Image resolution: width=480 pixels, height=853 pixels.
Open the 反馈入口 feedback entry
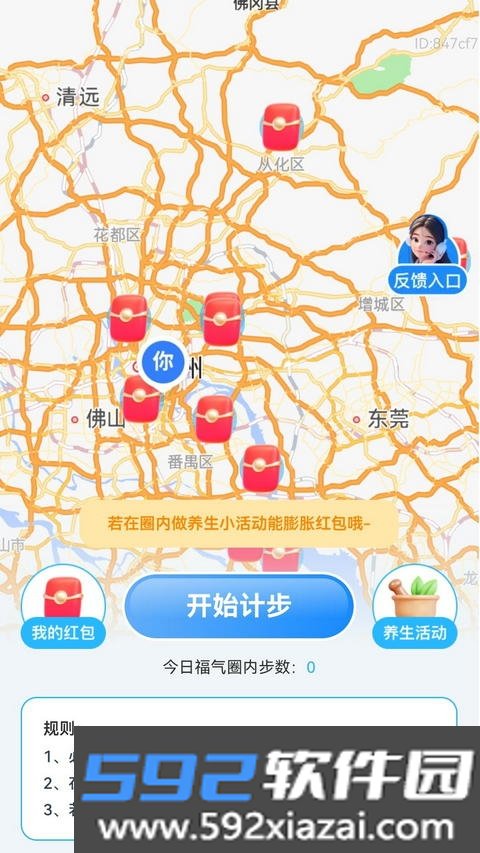click(x=427, y=255)
